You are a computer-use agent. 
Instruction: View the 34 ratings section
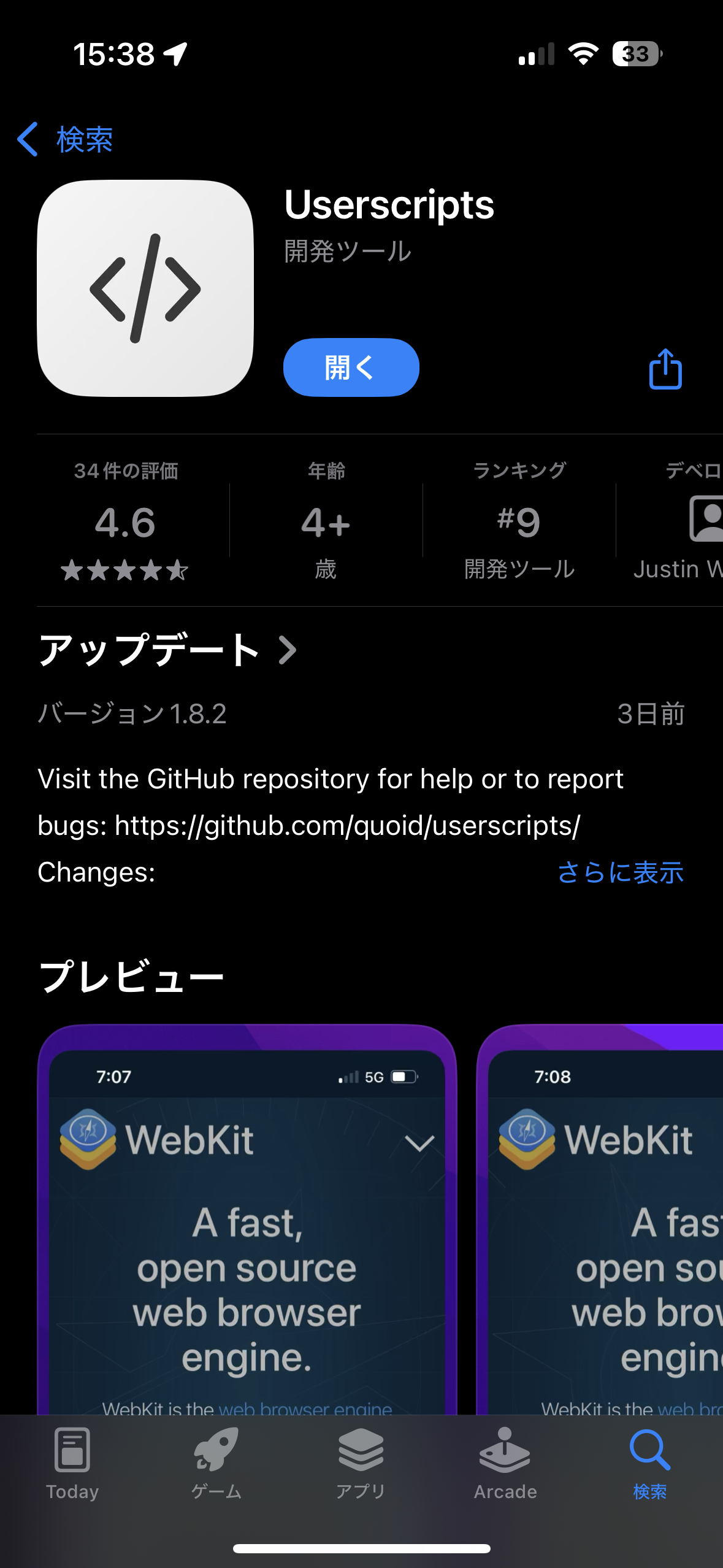(126, 521)
